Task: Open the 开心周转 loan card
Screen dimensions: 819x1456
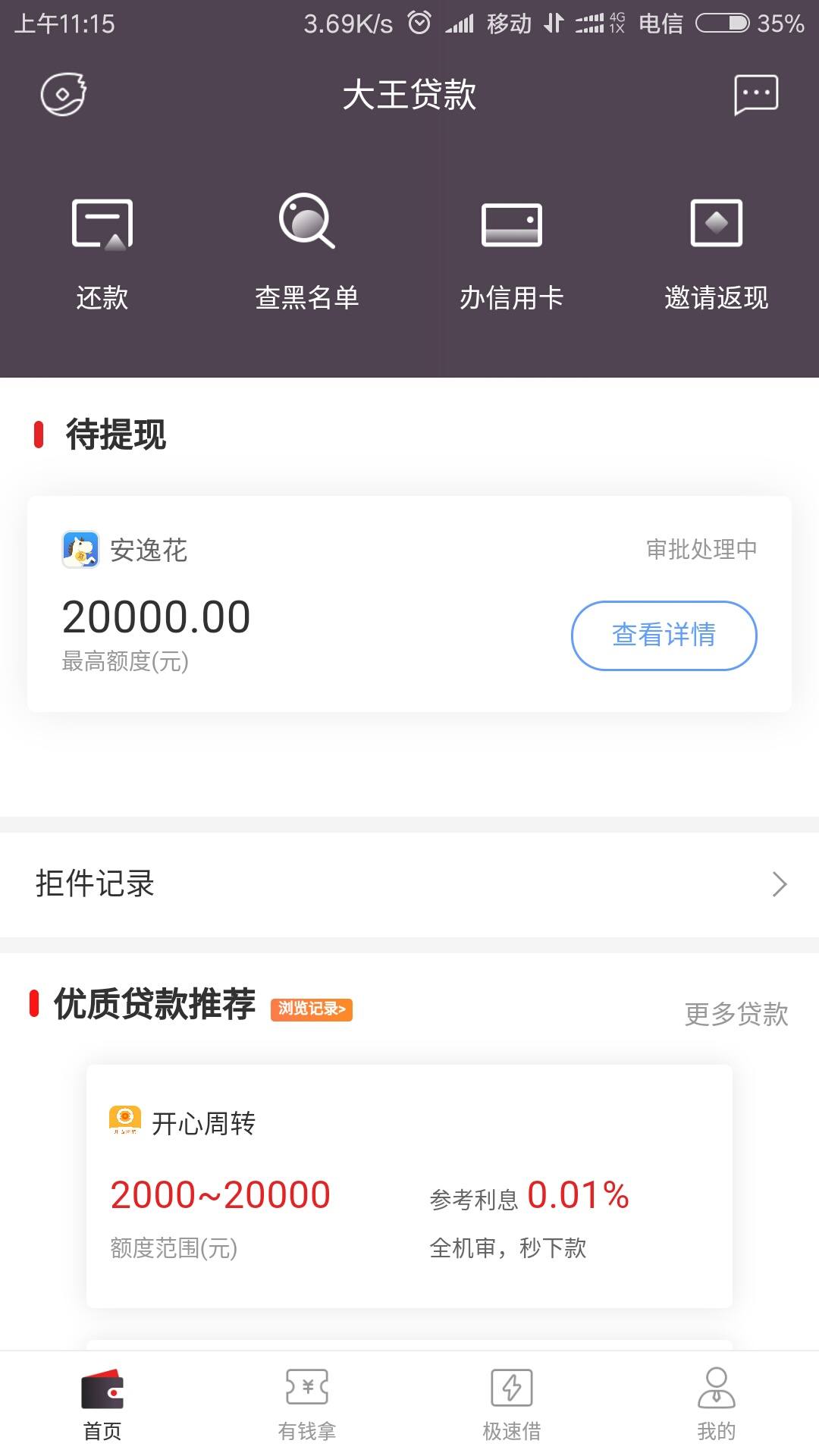Action: pos(409,1186)
